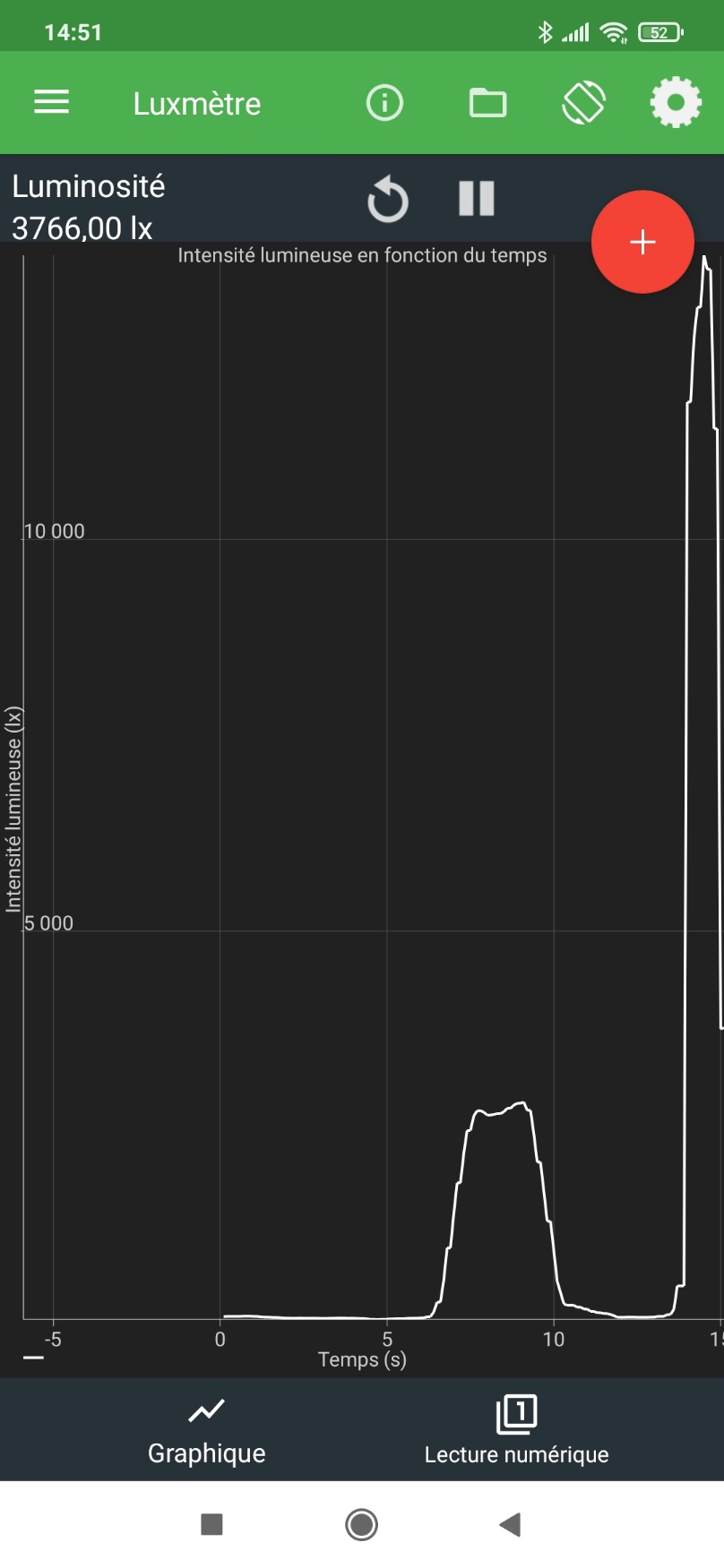The image size is (724, 1568).
Task: Switch to the Lecture numérique tab
Action: point(516,1430)
